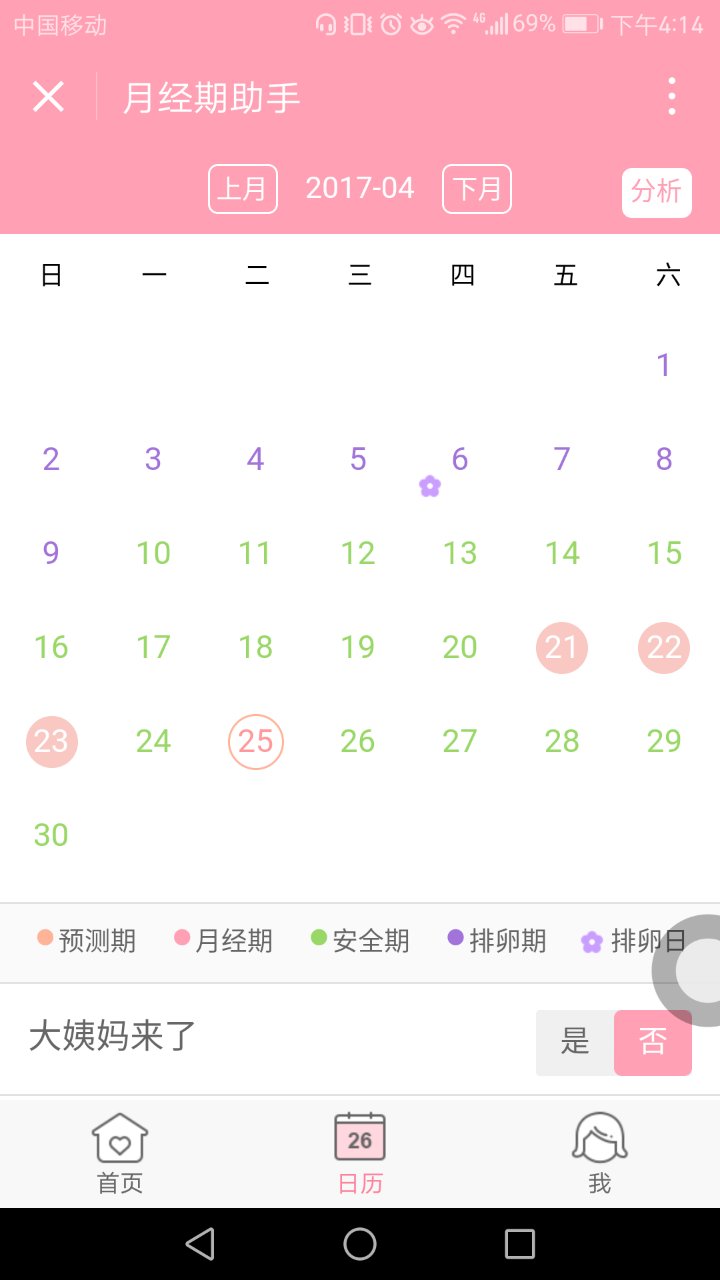Screen dimensions: 720x1280
Task: Select April 6 ovulation day
Action: tap(459, 460)
